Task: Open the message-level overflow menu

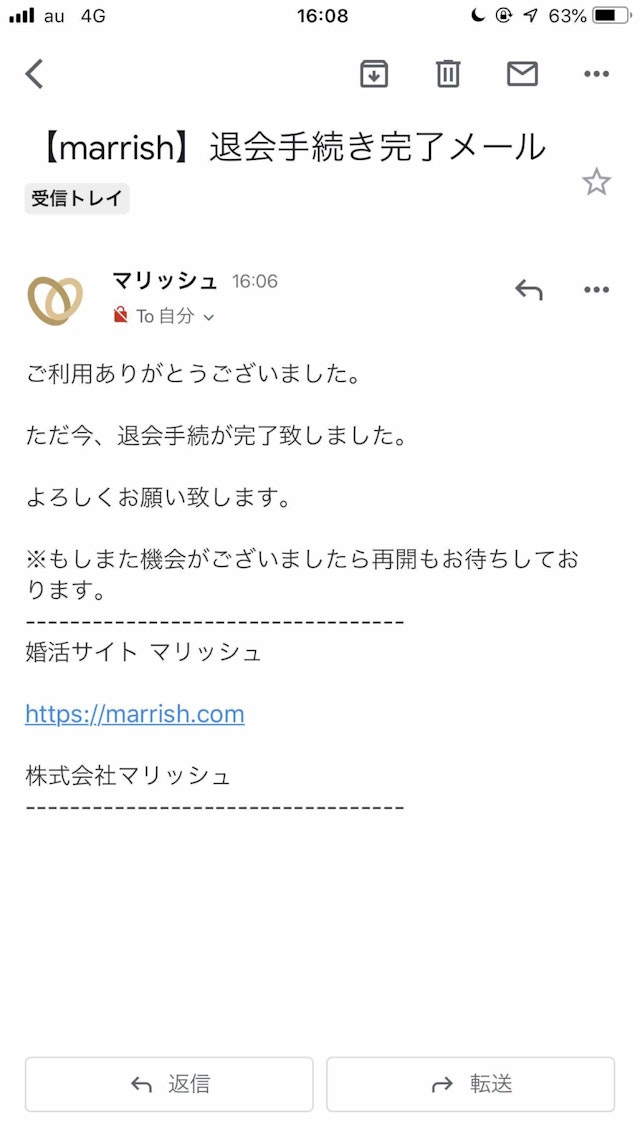Action: pos(596,290)
